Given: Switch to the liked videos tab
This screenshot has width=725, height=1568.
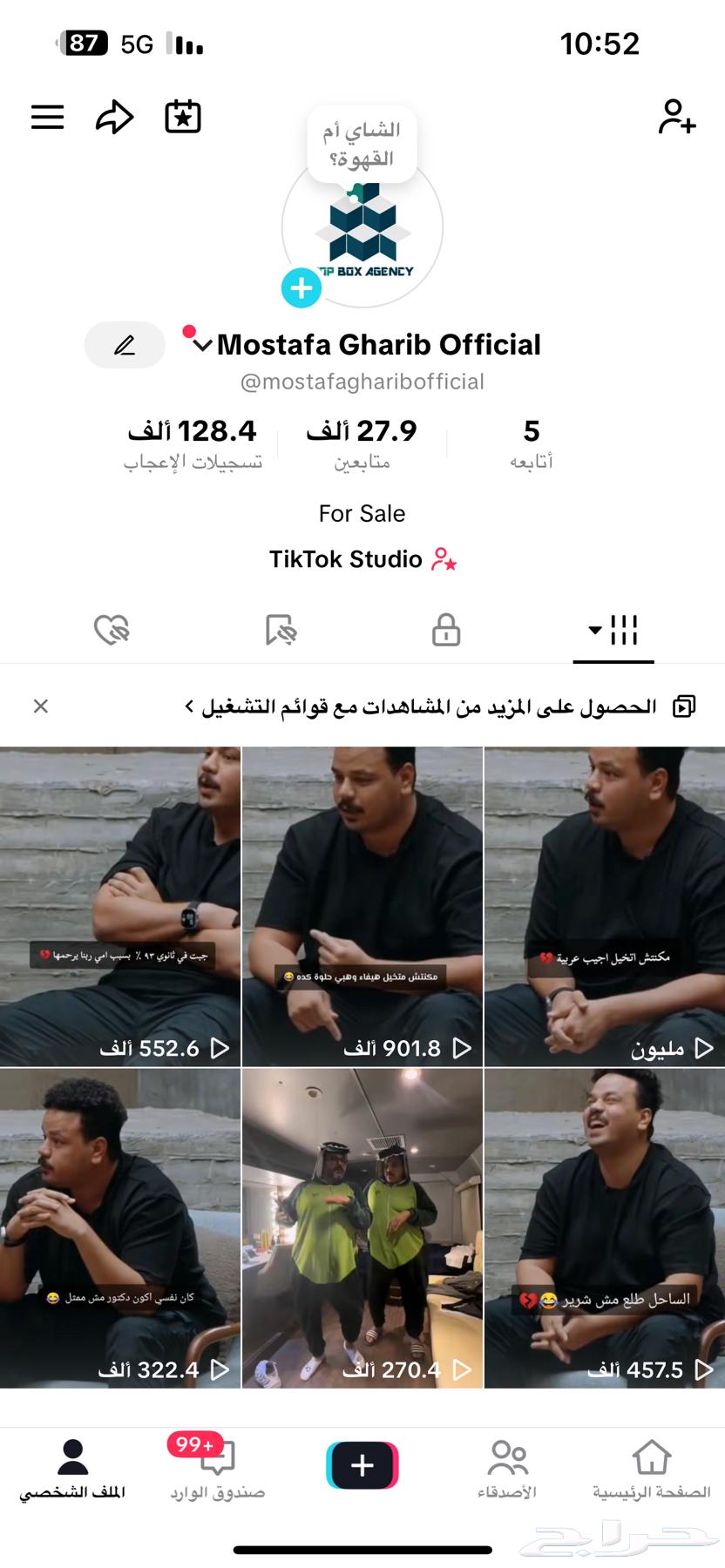Looking at the screenshot, I should tap(112, 629).
